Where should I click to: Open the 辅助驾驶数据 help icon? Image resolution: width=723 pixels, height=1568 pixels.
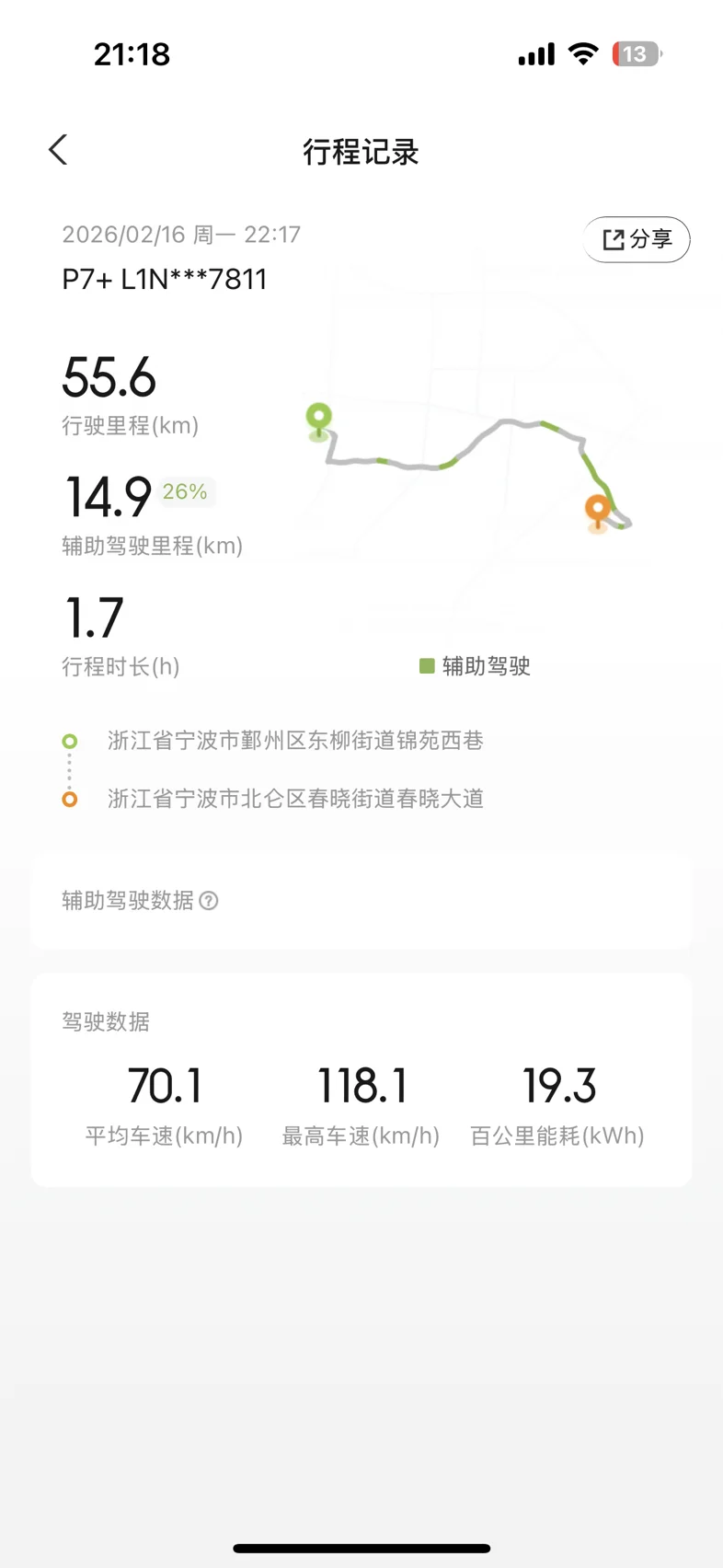point(209,901)
